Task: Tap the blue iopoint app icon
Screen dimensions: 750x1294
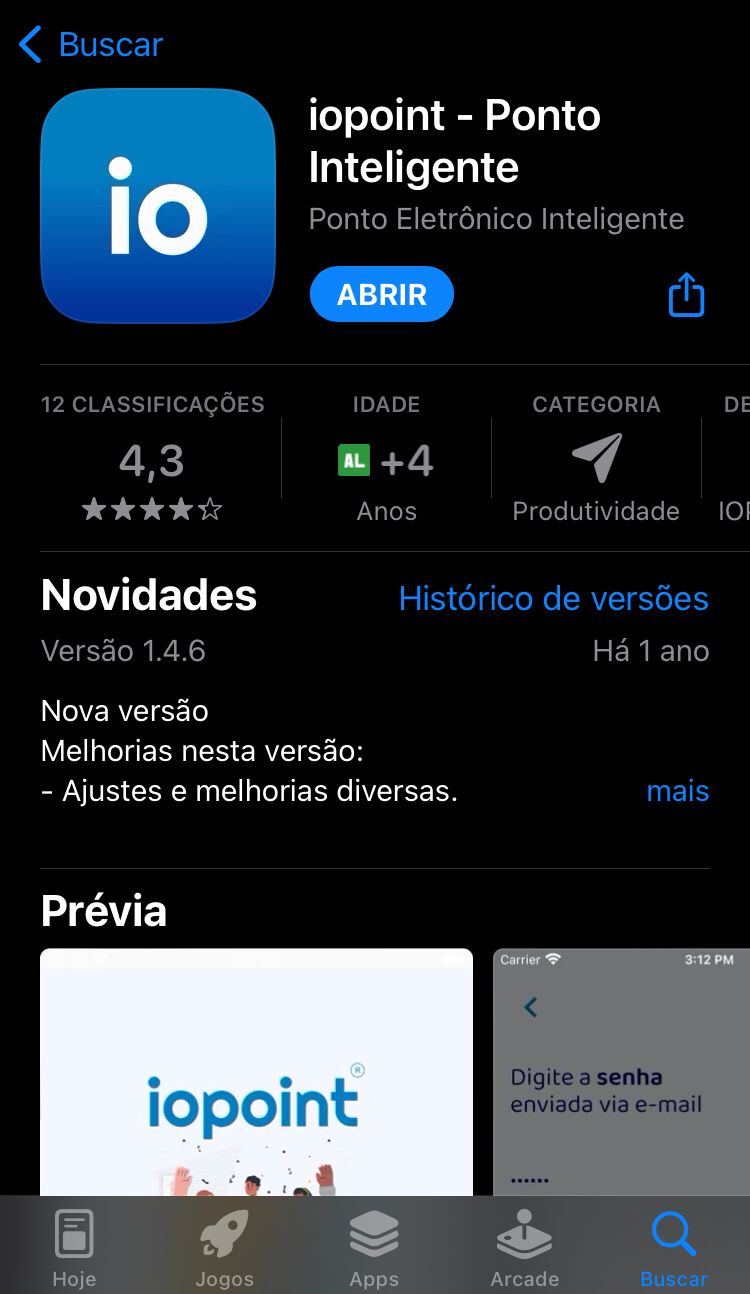Action: [x=156, y=206]
